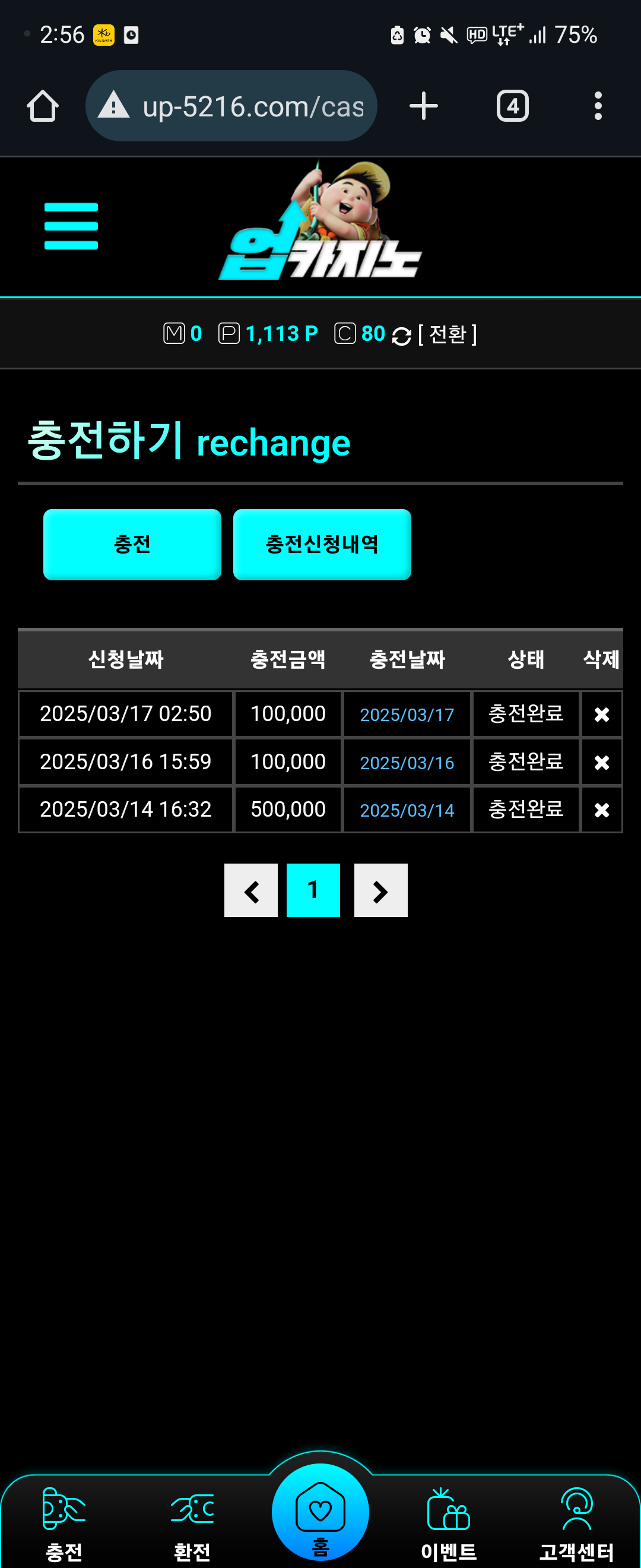641x1568 pixels.
Task: Tap the URL address bar
Action: [243, 106]
